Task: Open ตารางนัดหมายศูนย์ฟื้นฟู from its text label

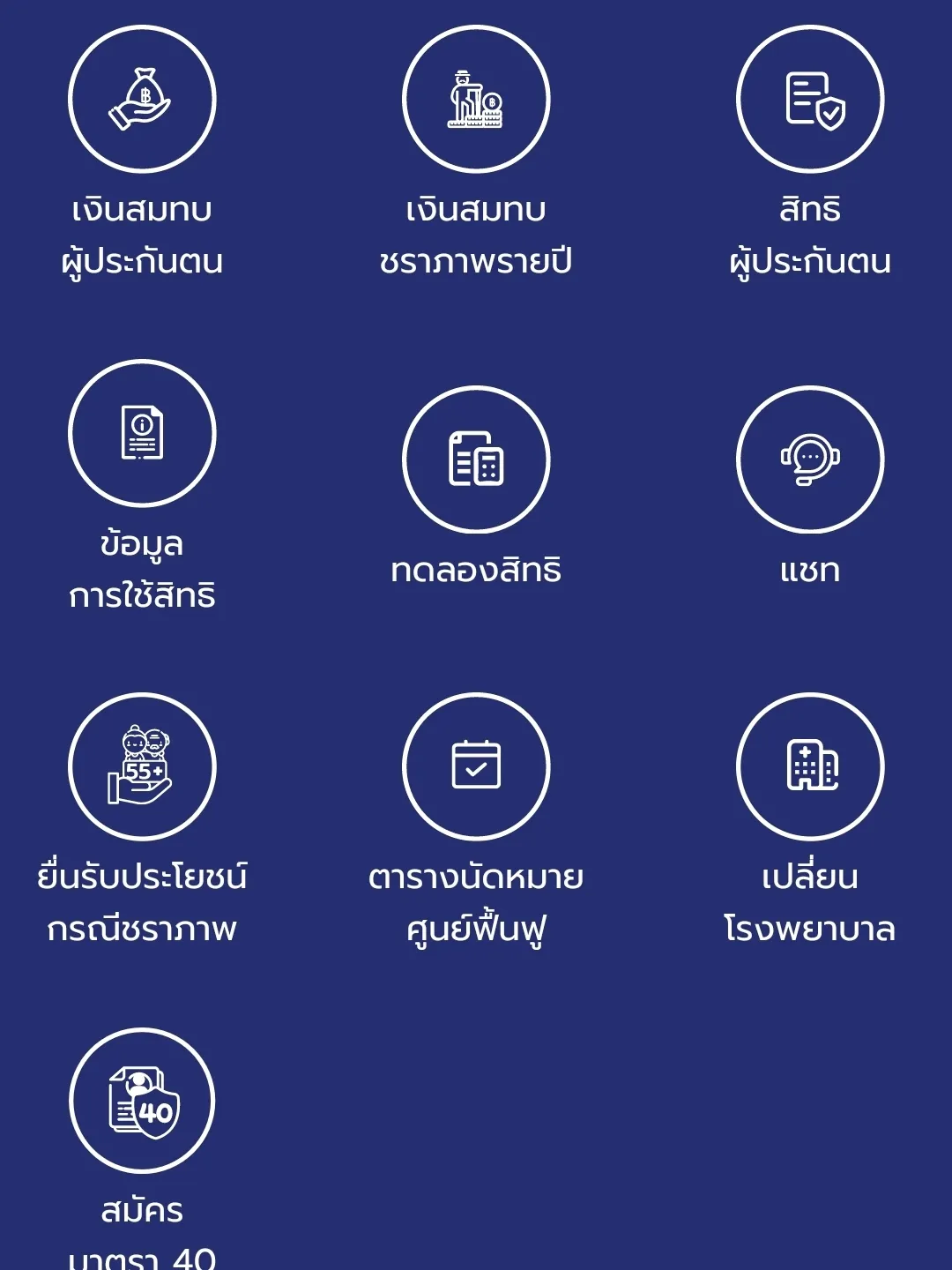Action: point(477,900)
